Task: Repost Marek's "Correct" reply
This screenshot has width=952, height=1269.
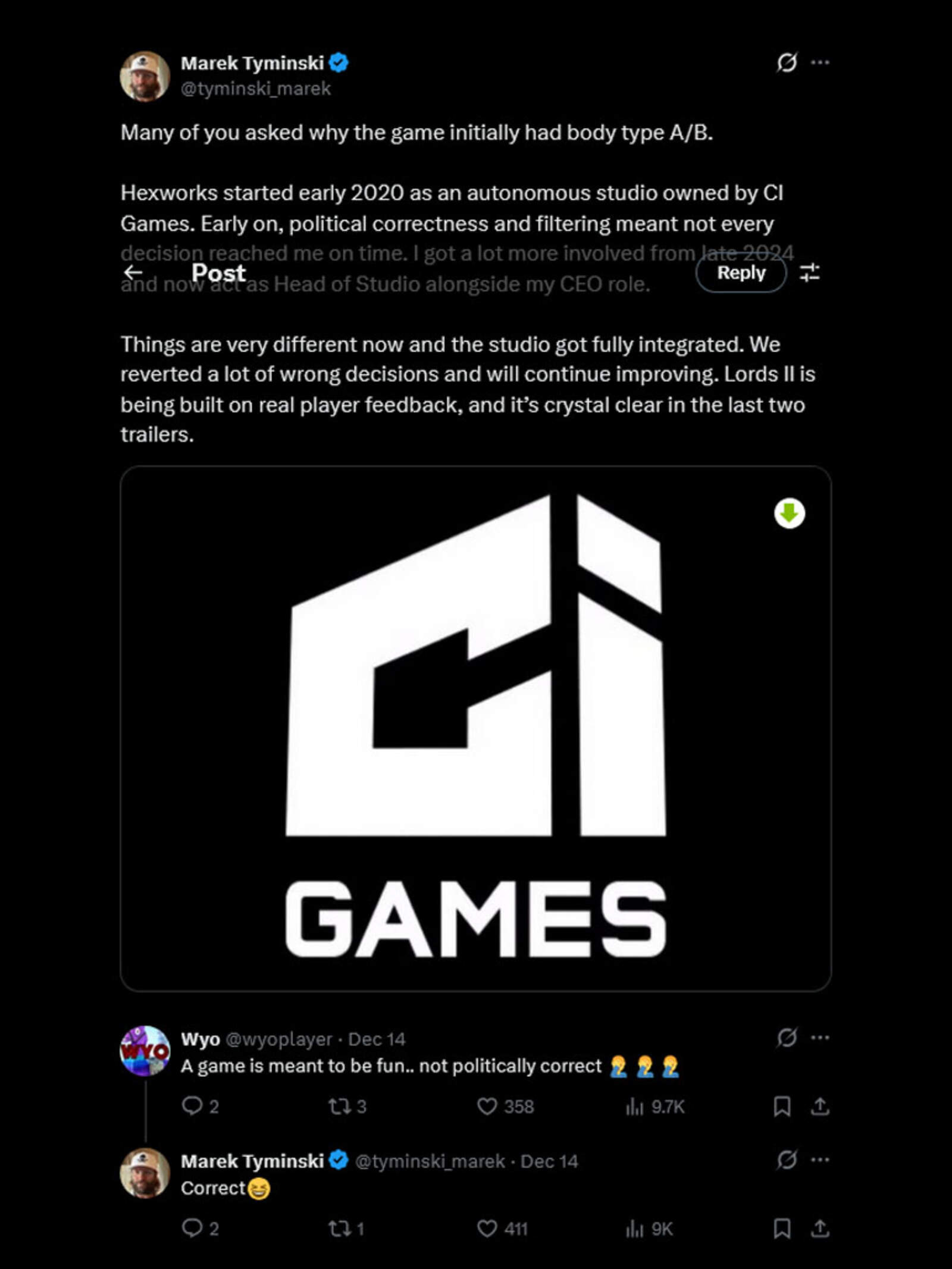Action: click(x=339, y=1229)
